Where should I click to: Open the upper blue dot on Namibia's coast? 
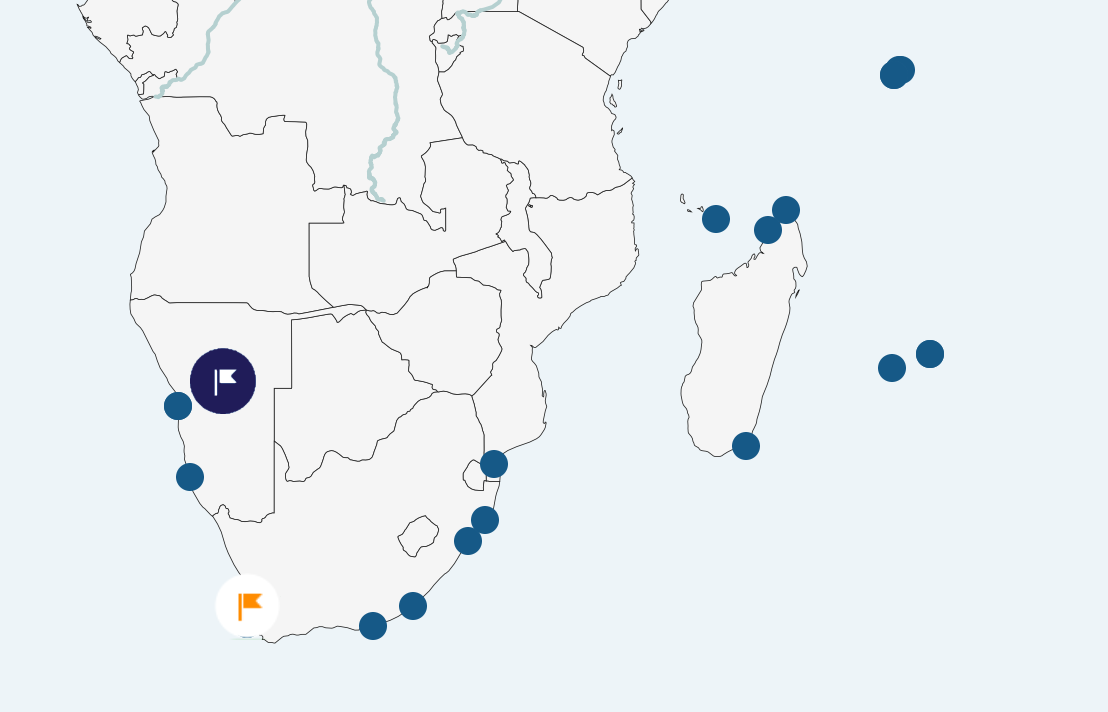(178, 406)
